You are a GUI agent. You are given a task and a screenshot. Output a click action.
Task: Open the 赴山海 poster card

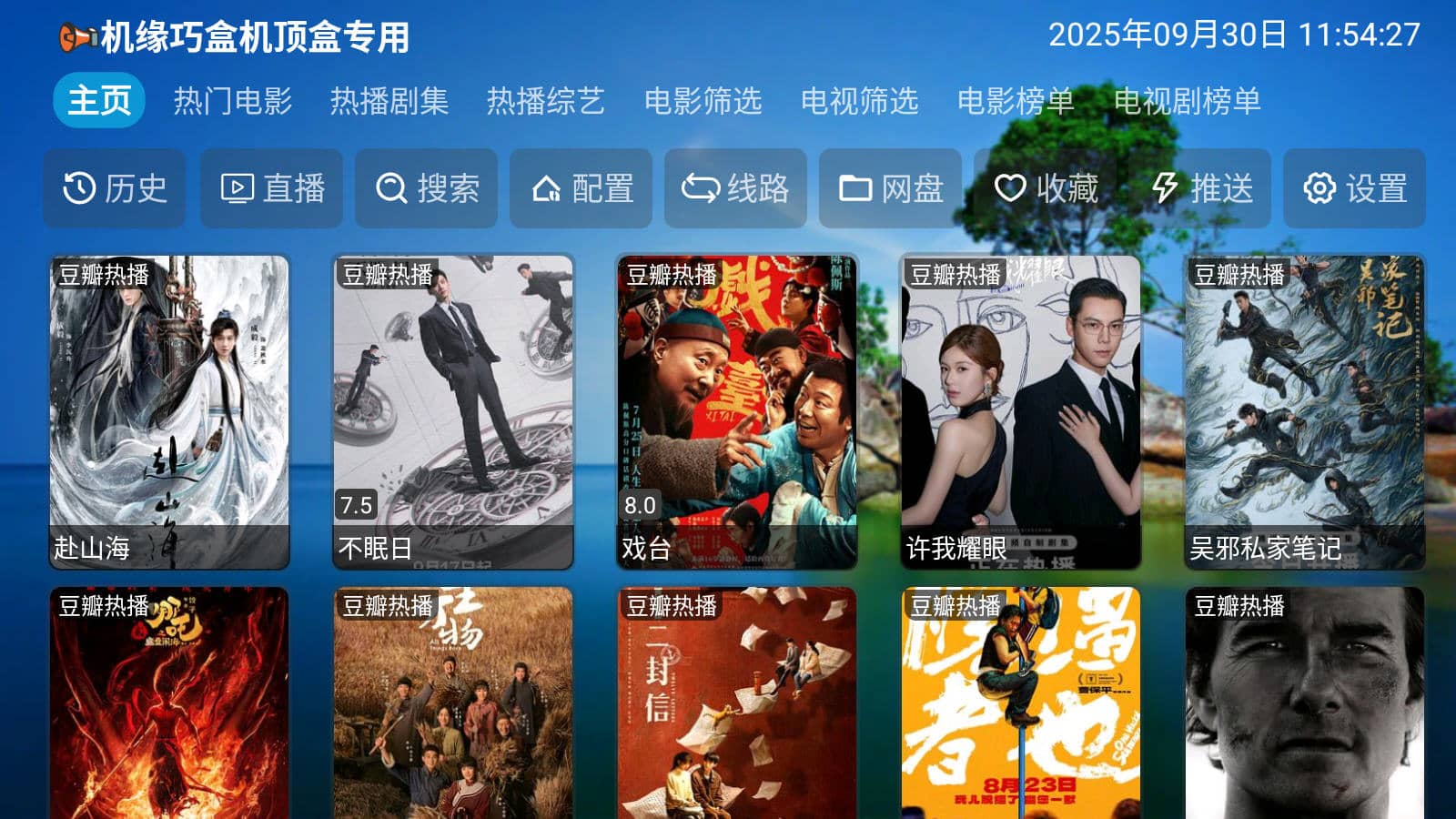click(169, 411)
